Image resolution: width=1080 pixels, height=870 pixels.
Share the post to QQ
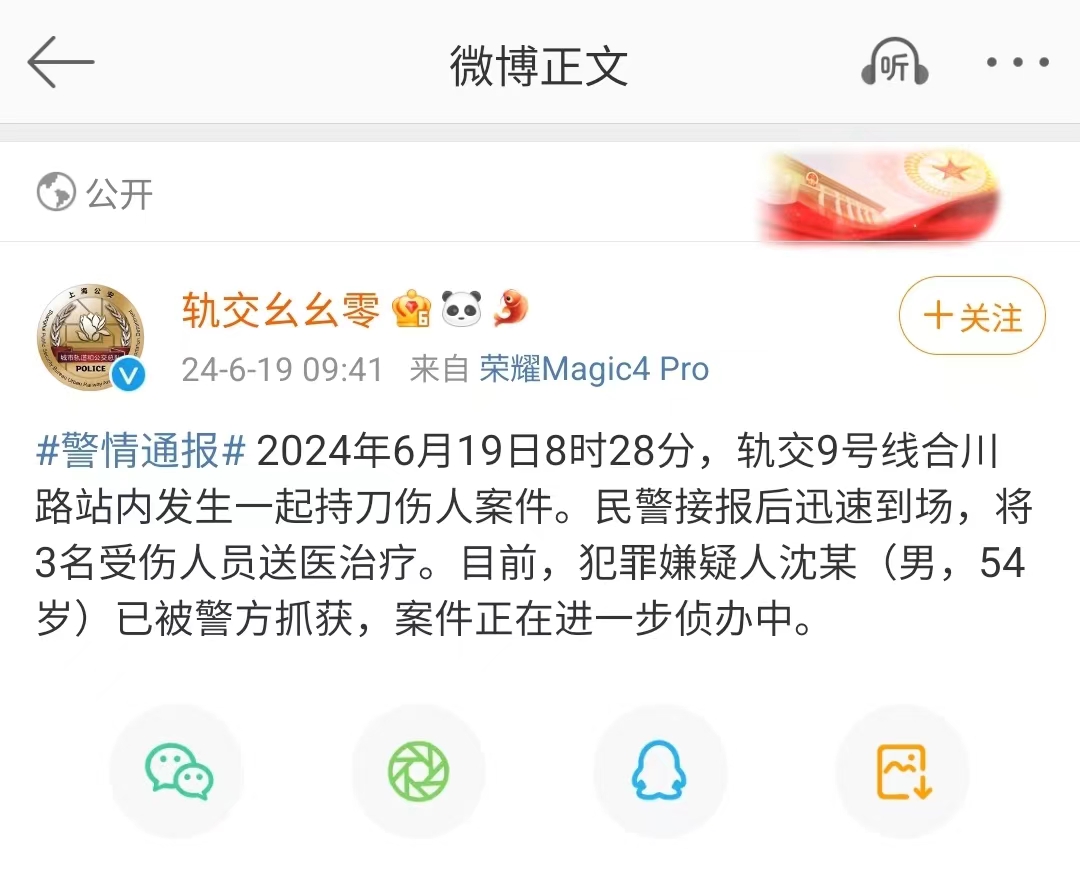(659, 771)
